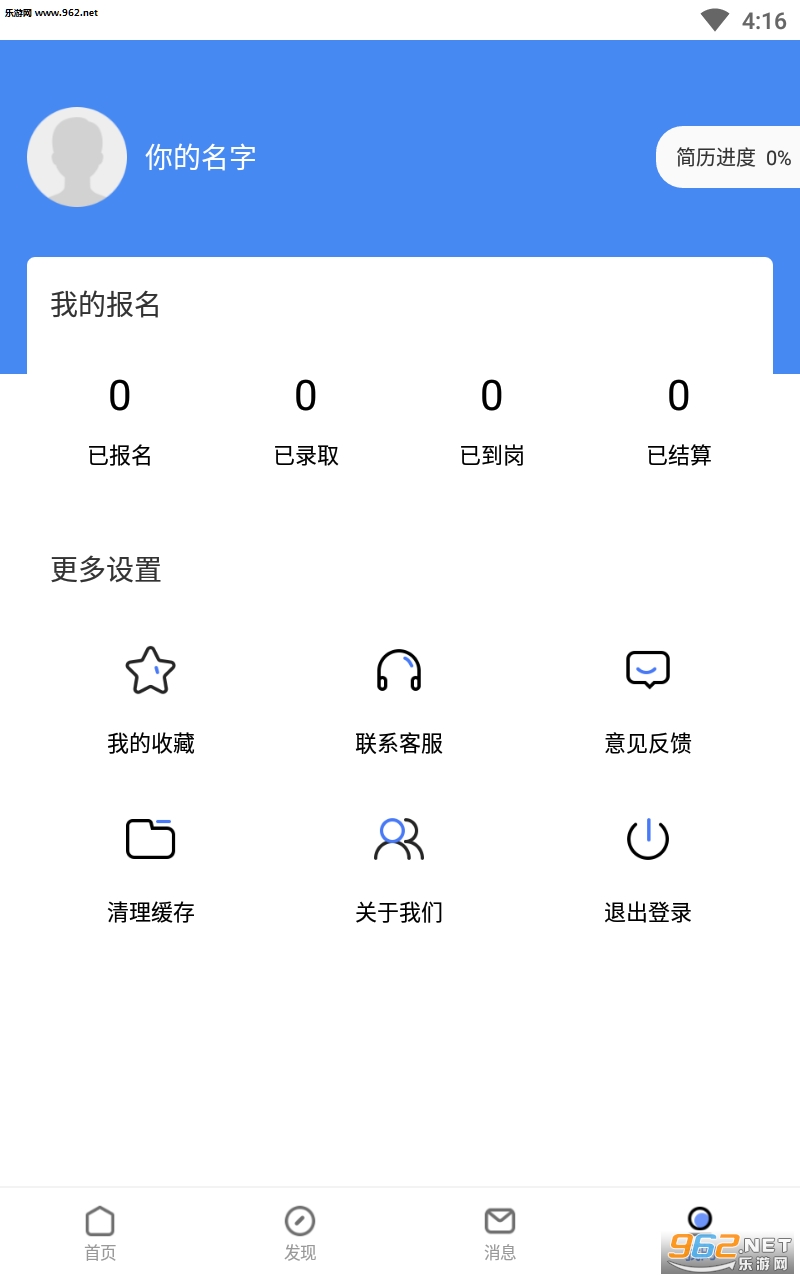Switch to the 发现 discover tab
The image size is (800, 1280).
300,1233
